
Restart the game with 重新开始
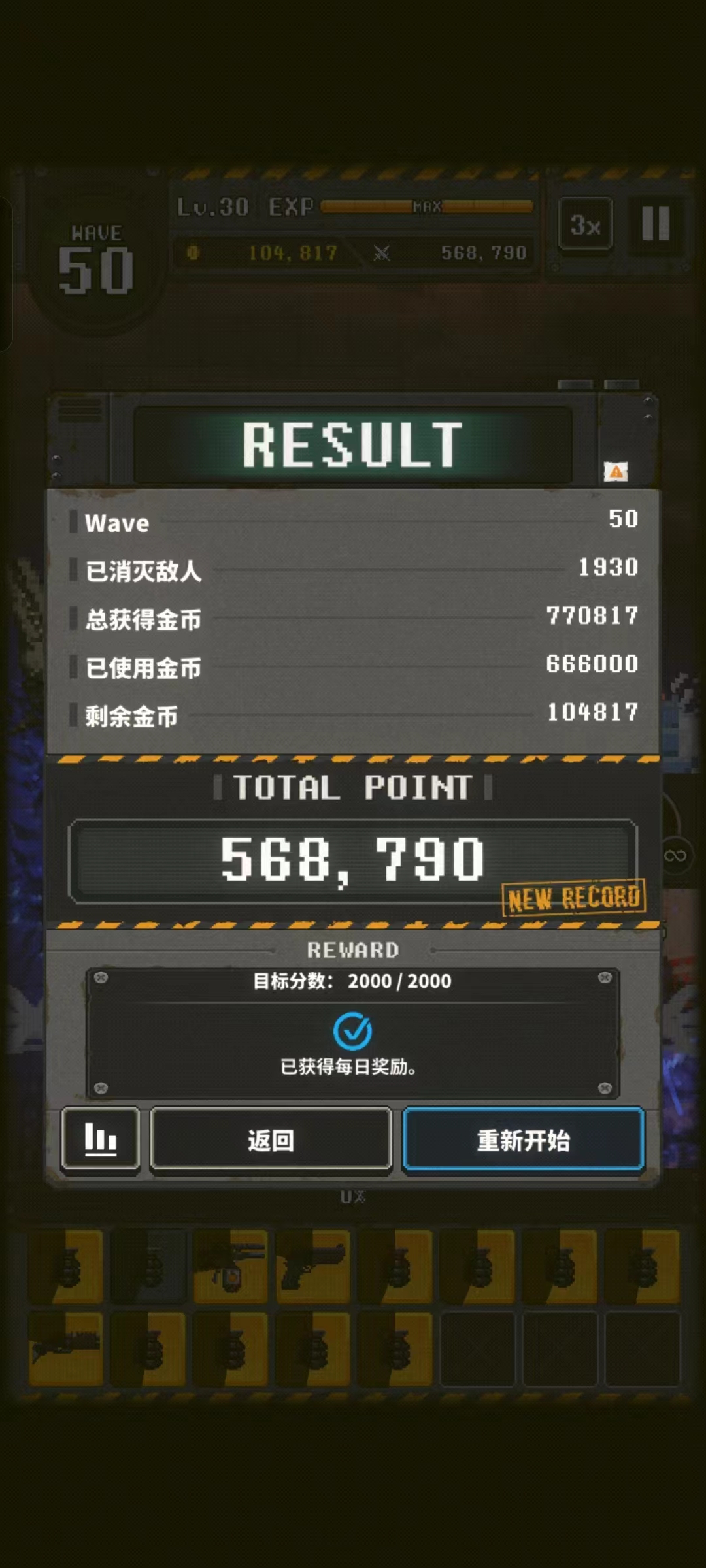pos(523,1139)
